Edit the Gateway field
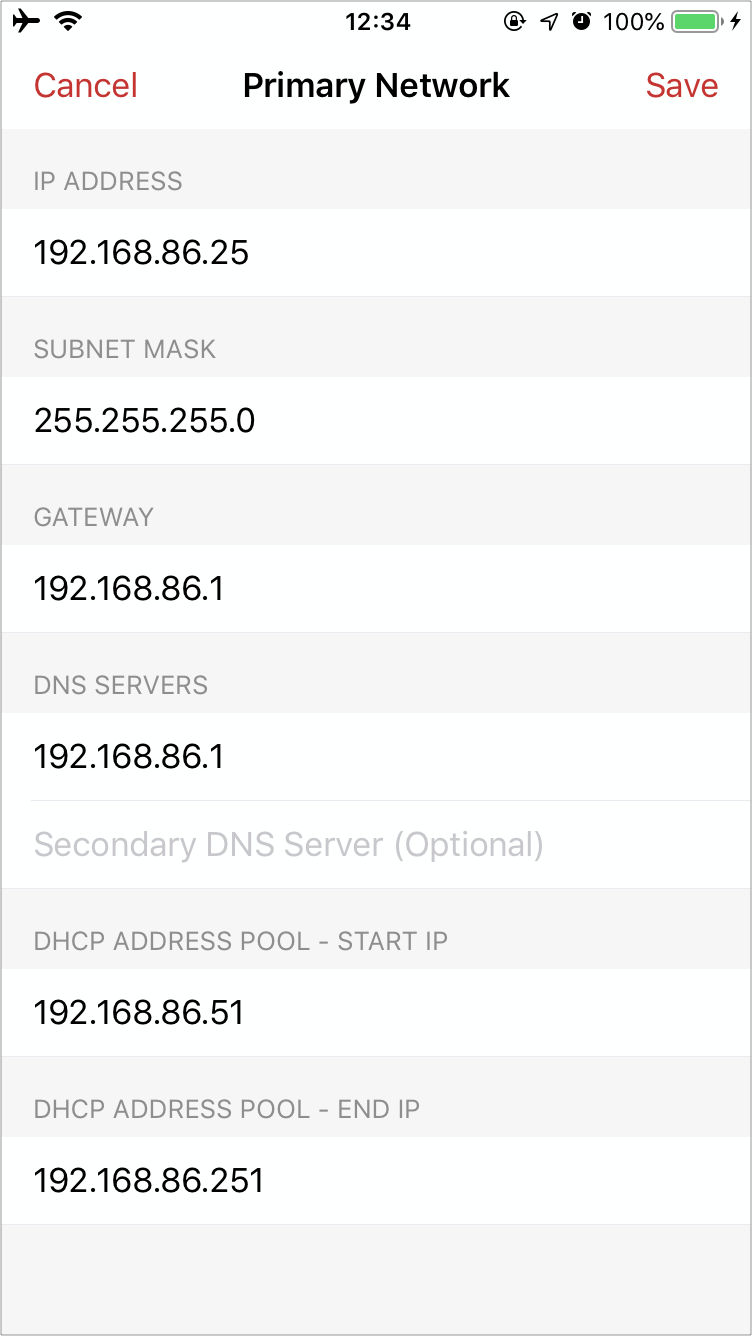 (x=376, y=589)
